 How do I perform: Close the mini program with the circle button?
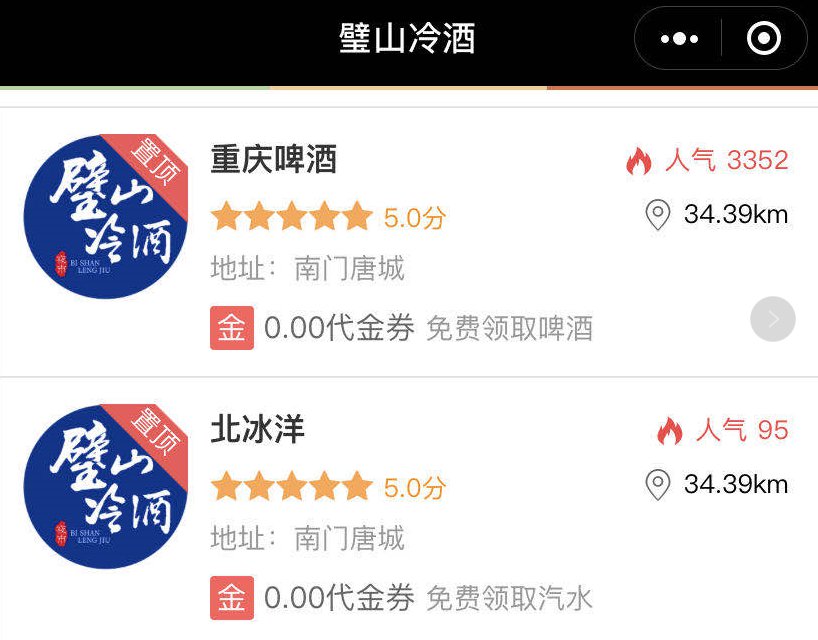tap(764, 39)
